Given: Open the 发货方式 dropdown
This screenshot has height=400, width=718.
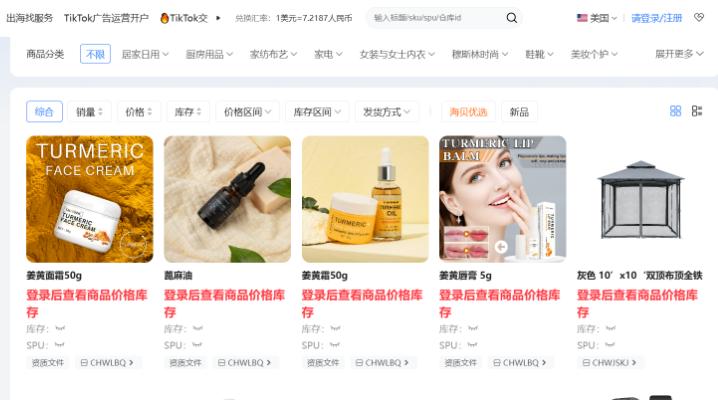Looking at the screenshot, I should (386, 112).
